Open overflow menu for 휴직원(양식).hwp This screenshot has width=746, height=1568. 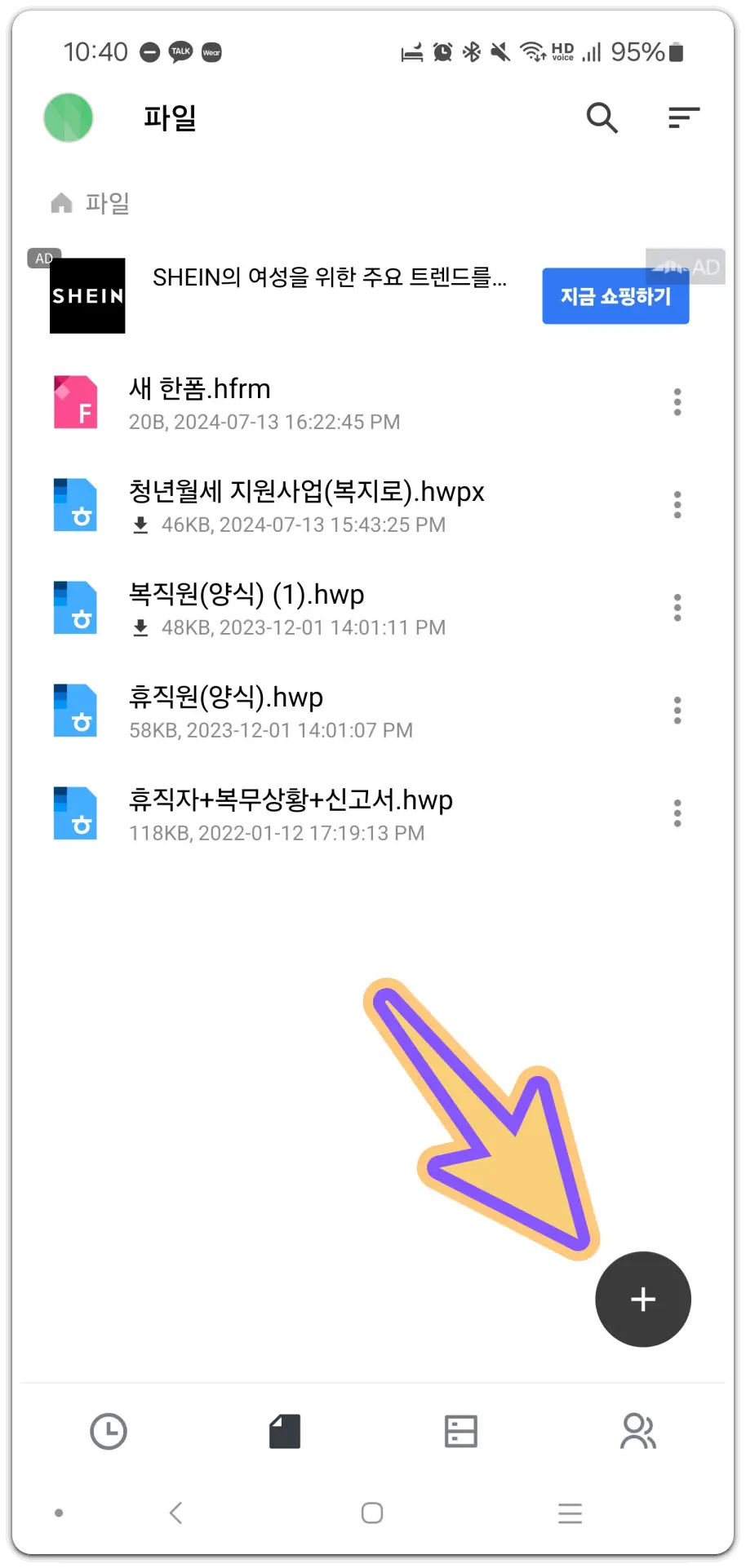tap(677, 711)
